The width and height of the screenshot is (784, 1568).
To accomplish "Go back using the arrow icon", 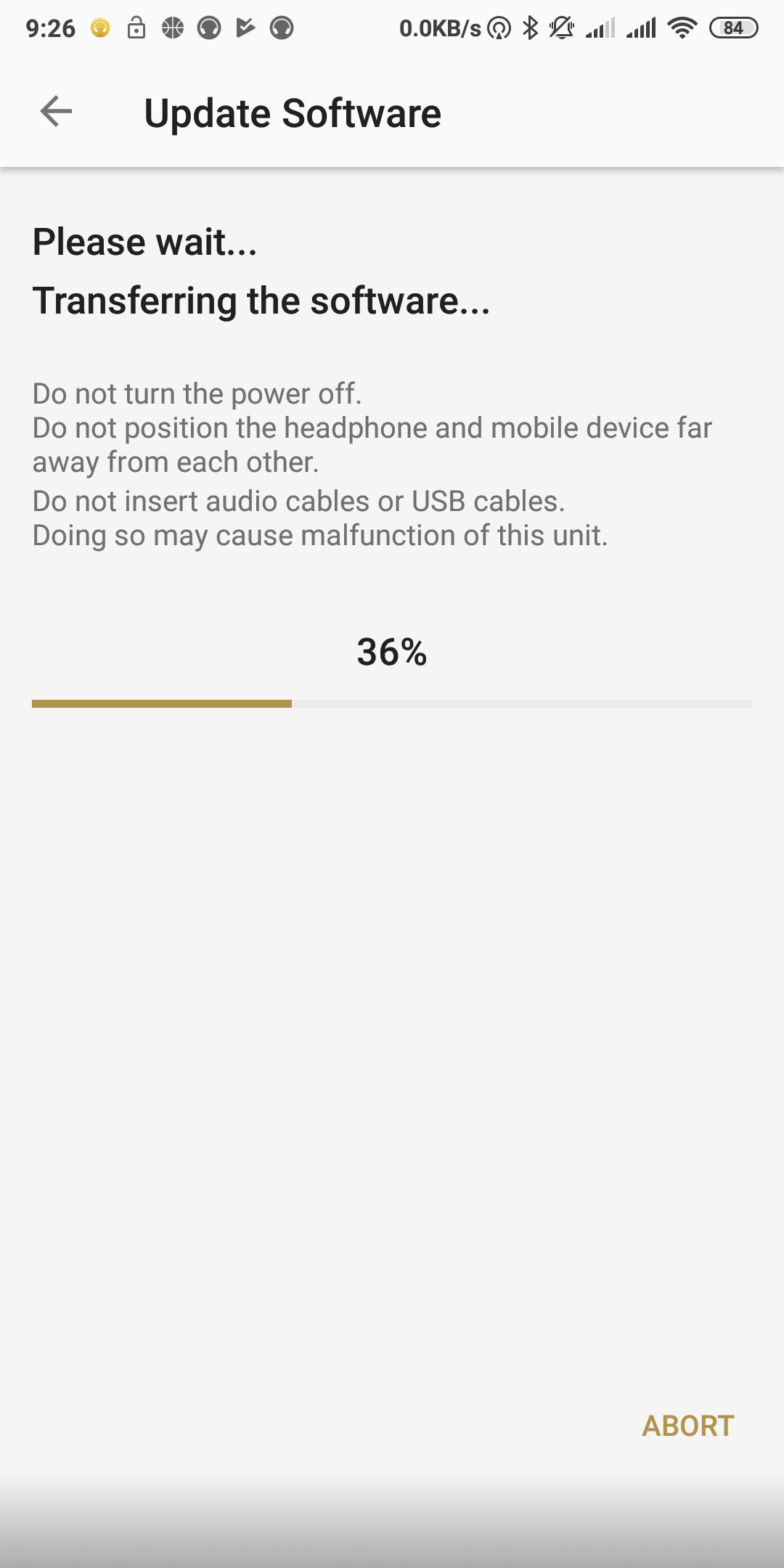I will pos(56,112).
